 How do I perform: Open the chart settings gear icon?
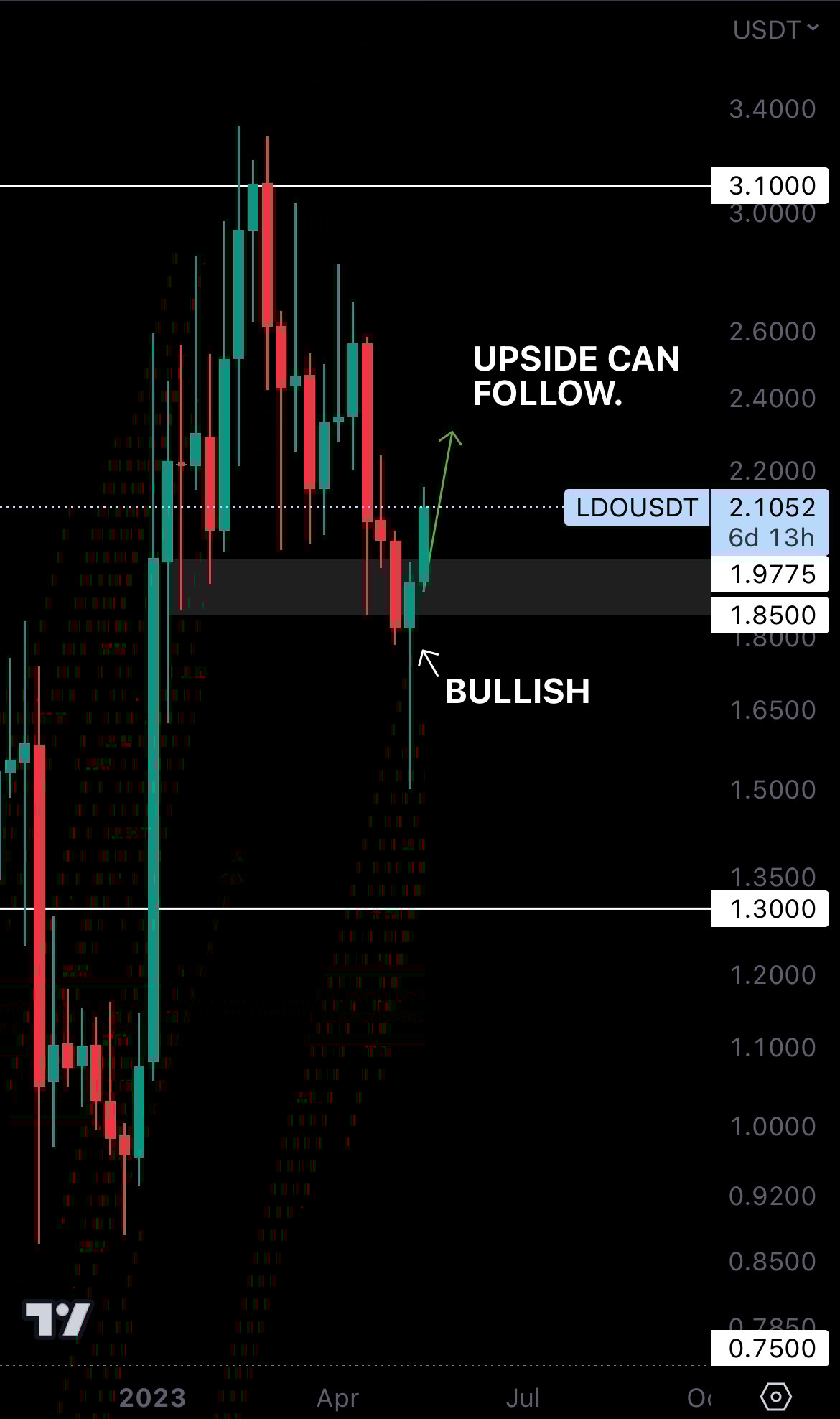(x=776, y=1397)
